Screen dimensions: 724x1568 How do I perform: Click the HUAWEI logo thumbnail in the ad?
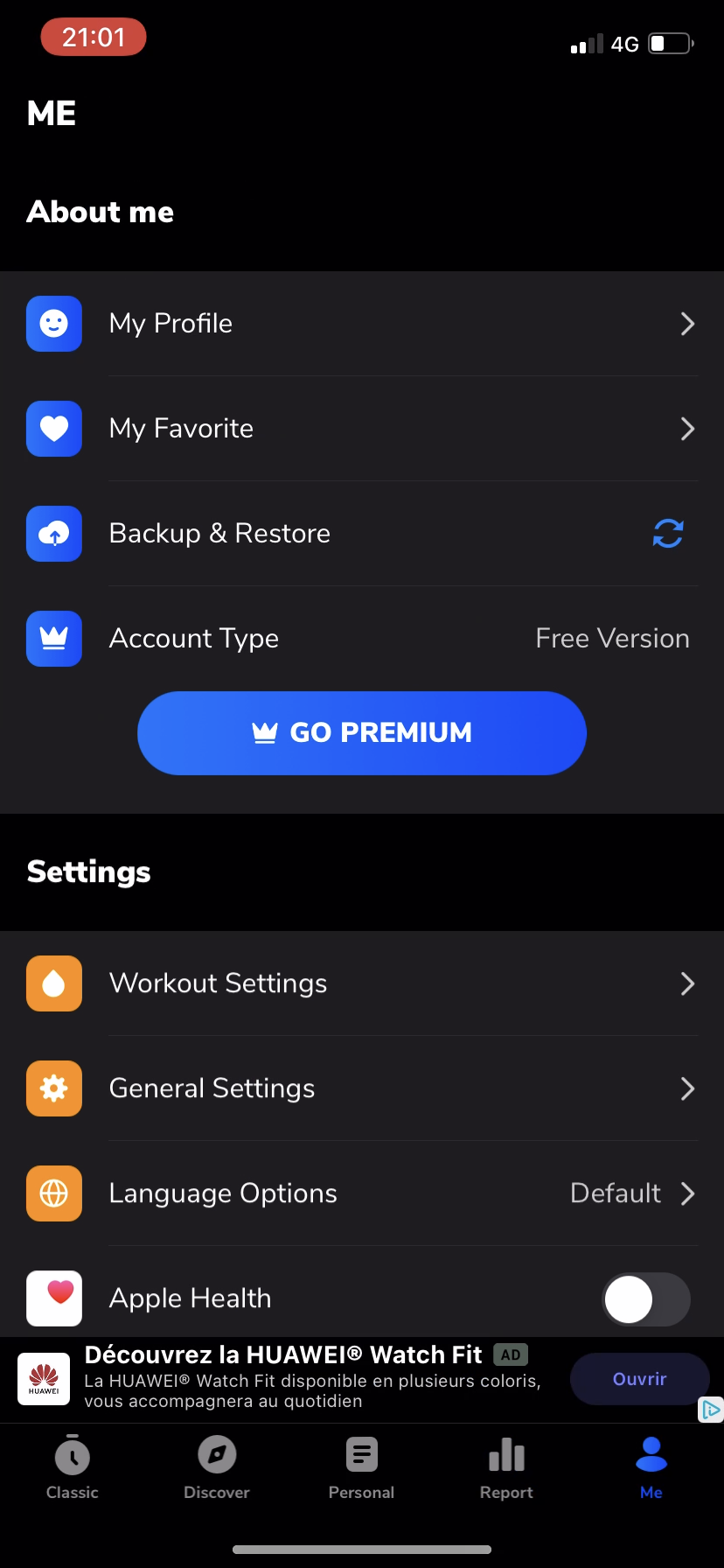coord(44,1378)
